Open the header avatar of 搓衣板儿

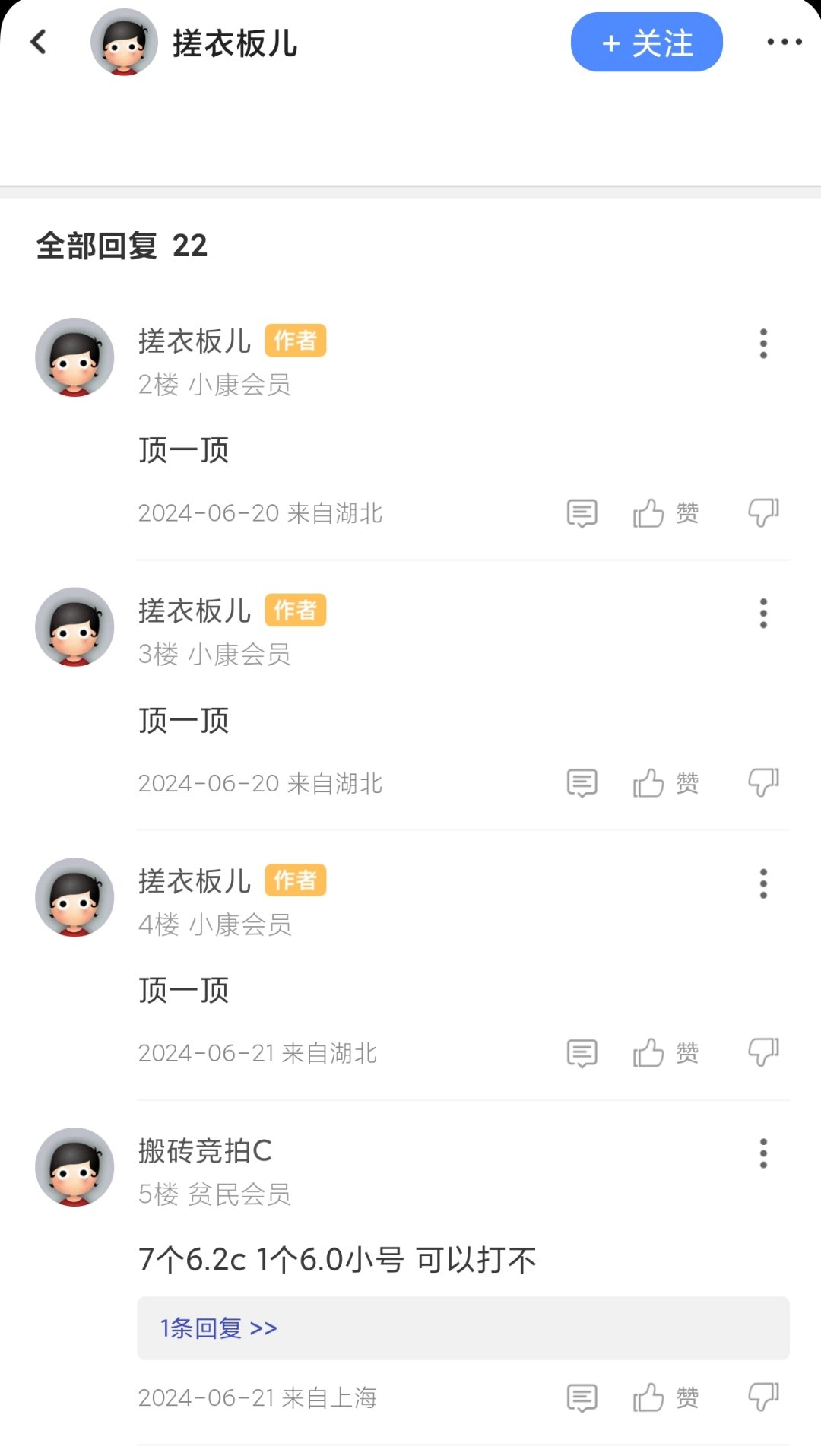point(125,42)
